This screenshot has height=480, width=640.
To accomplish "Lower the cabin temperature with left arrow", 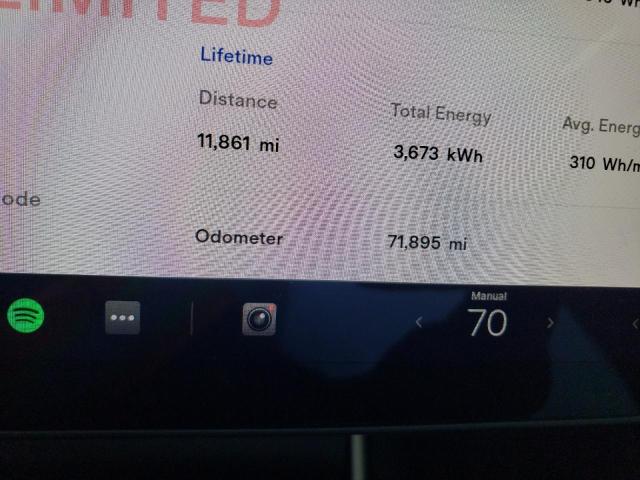I will (x=419, y=322).
